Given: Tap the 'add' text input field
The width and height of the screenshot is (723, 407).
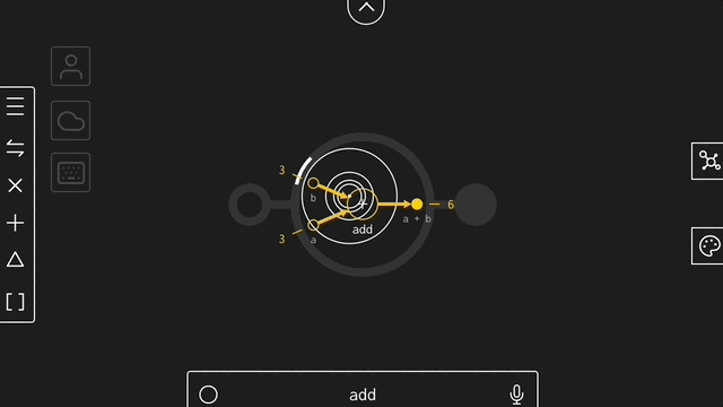Looking at the screenshot, I should [362, 394].
